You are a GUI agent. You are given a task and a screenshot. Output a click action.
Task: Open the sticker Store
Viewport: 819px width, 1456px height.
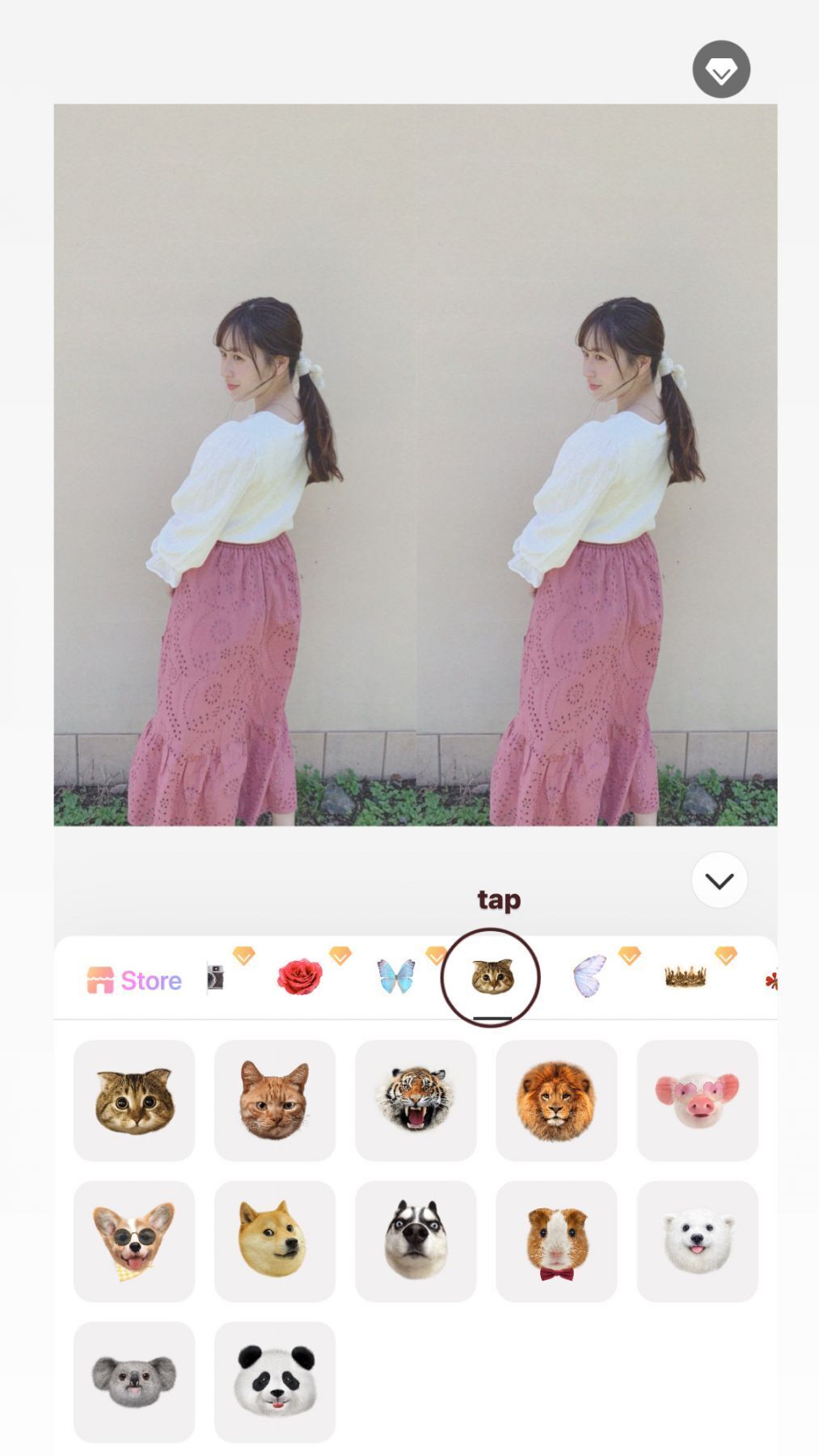(x=134, y=980)
